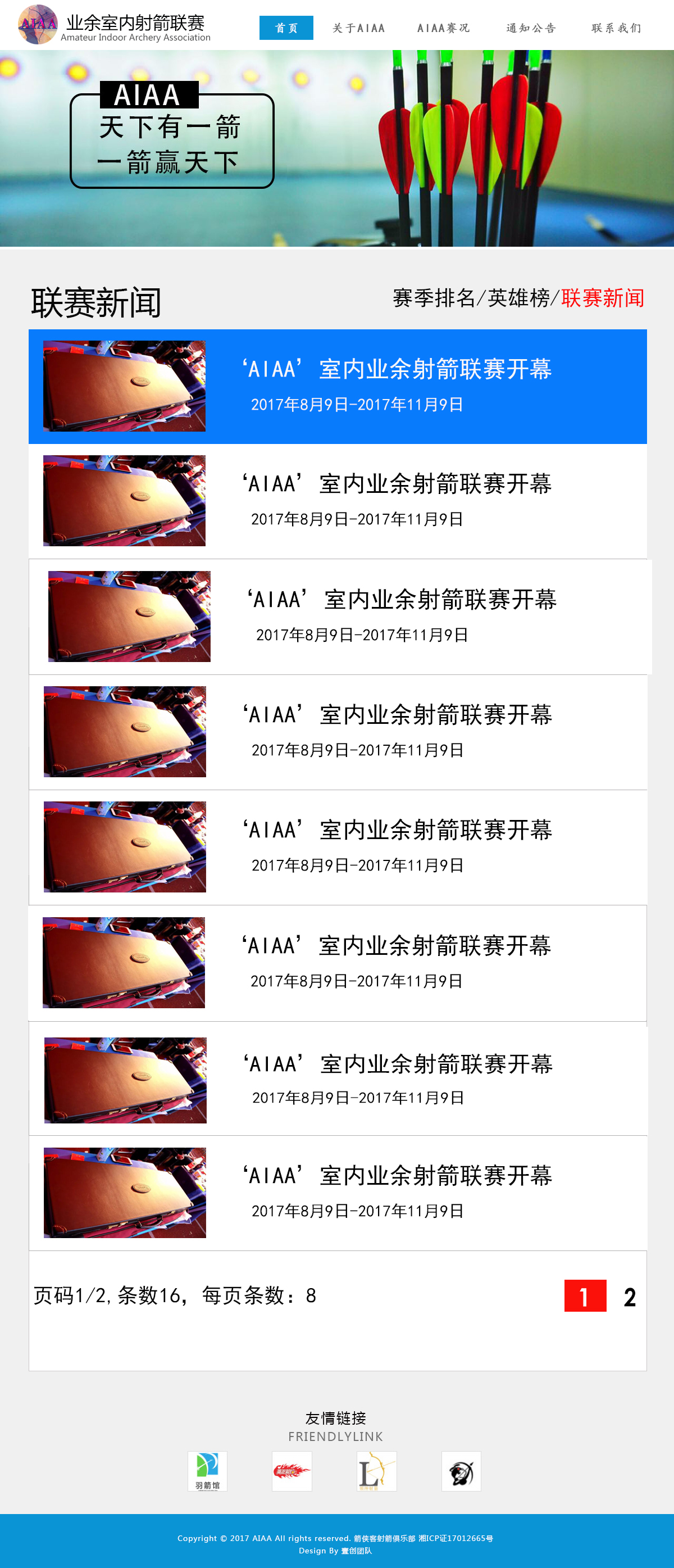
Task: Open the AIAA赛况 section
Action: coord(443,28)
